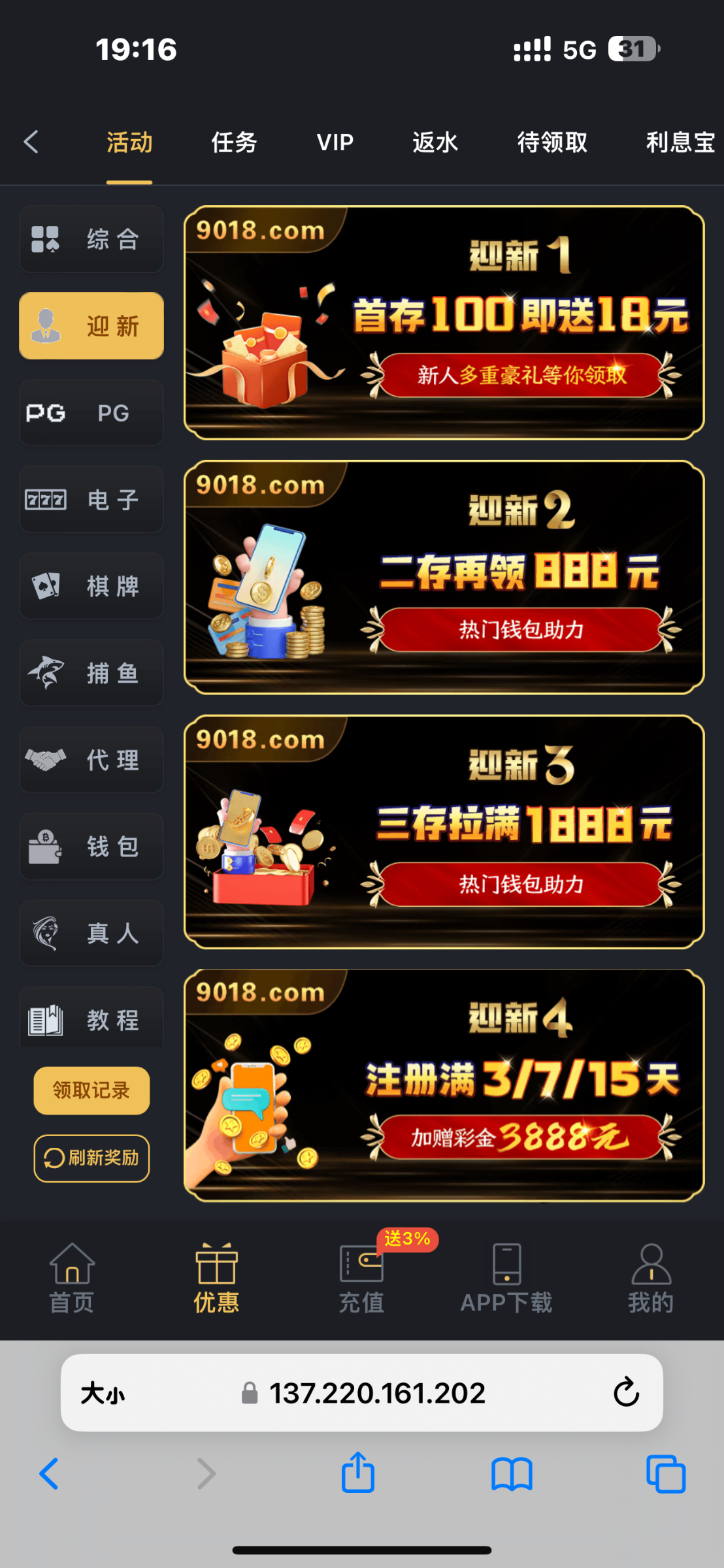Open the 充值 tab
Image resolution: width=724 pixels, height=1568 pixels.
[361, 1279]
